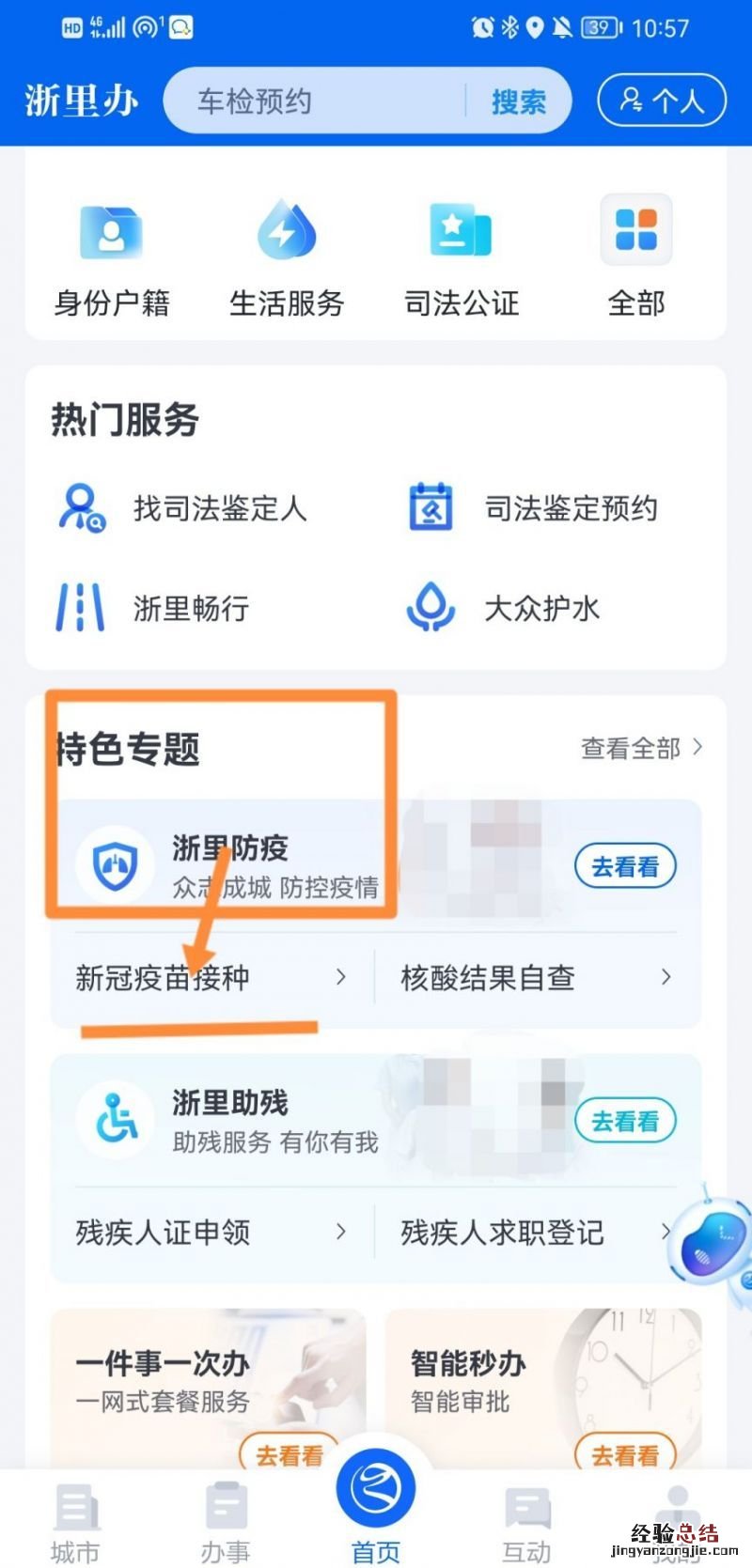Switch to the 互动 tab

pyautogui.click(x=526, y=1522)
